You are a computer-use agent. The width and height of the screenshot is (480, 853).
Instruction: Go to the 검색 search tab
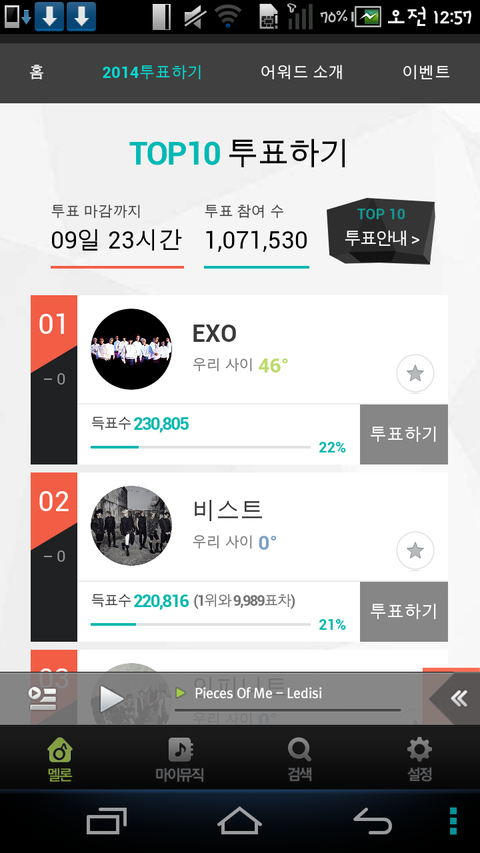click(x=299, y=758)
